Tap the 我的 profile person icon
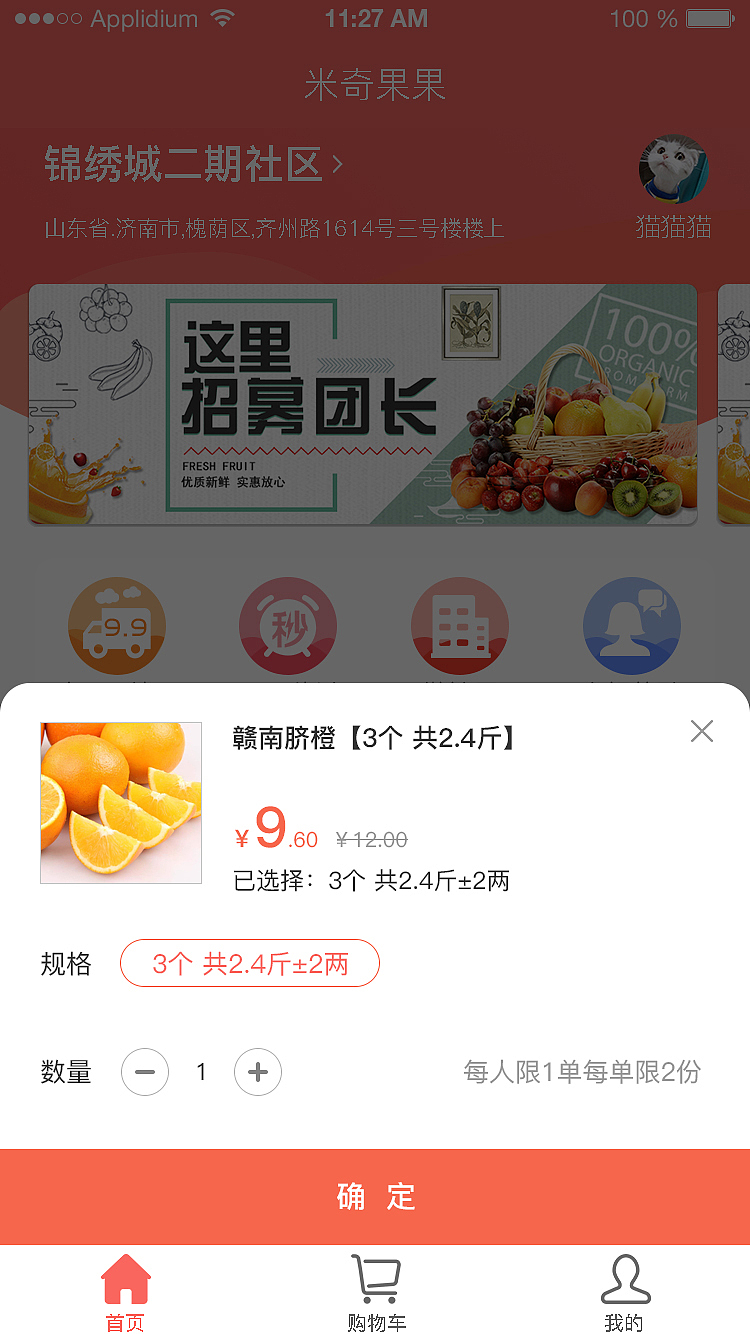 [x=626, y=1279]
